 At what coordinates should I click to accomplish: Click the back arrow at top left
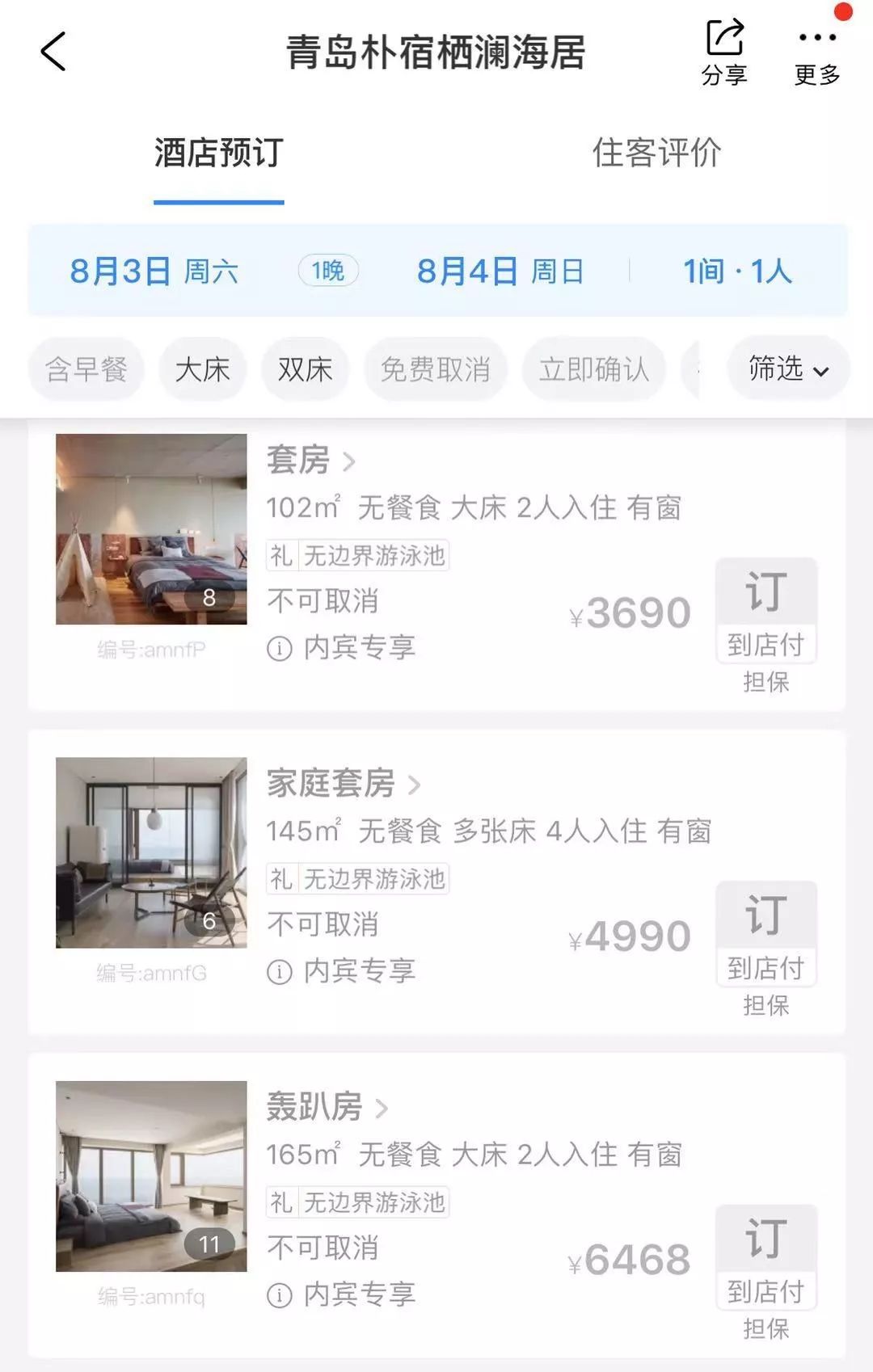point(53,53)
